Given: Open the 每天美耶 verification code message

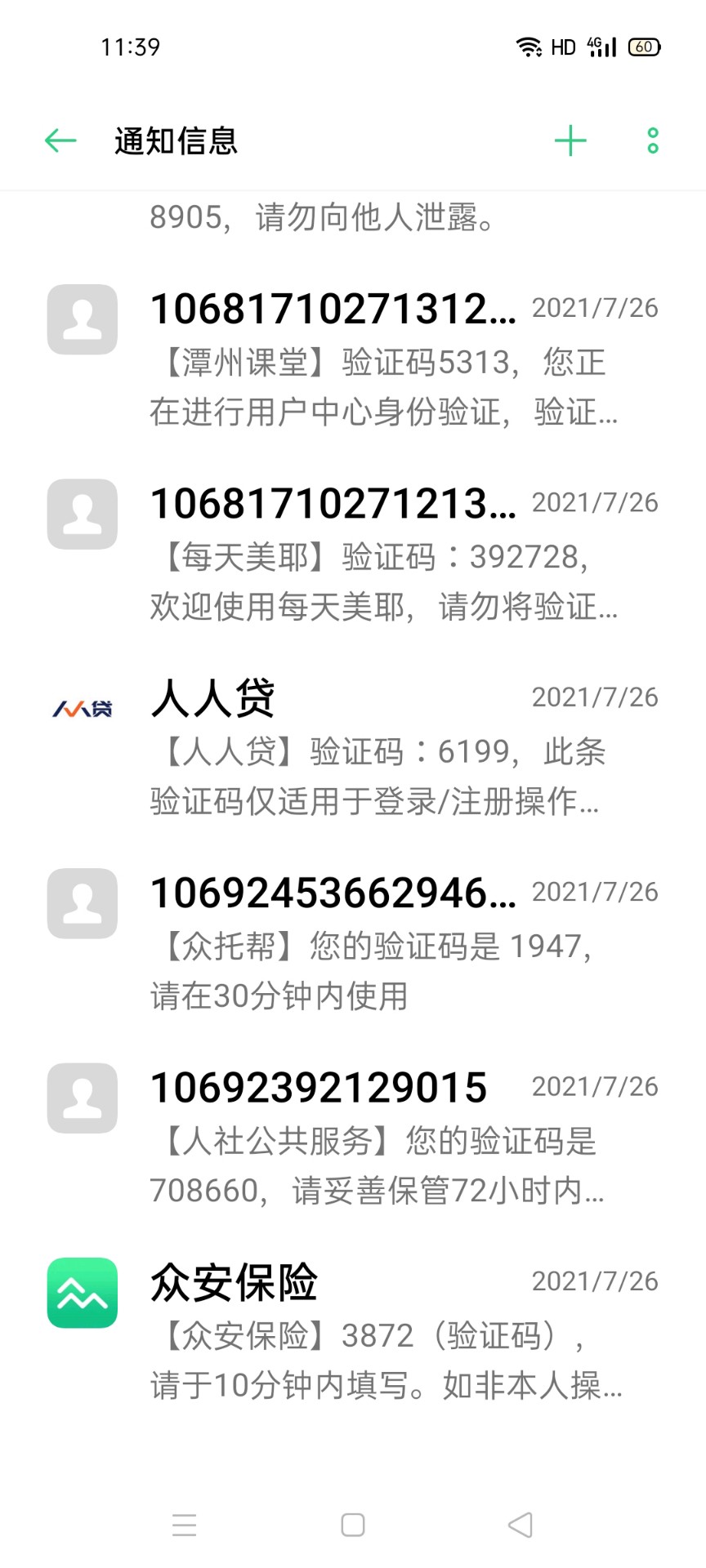Looking at the screenshot, I should coord(353,553).
